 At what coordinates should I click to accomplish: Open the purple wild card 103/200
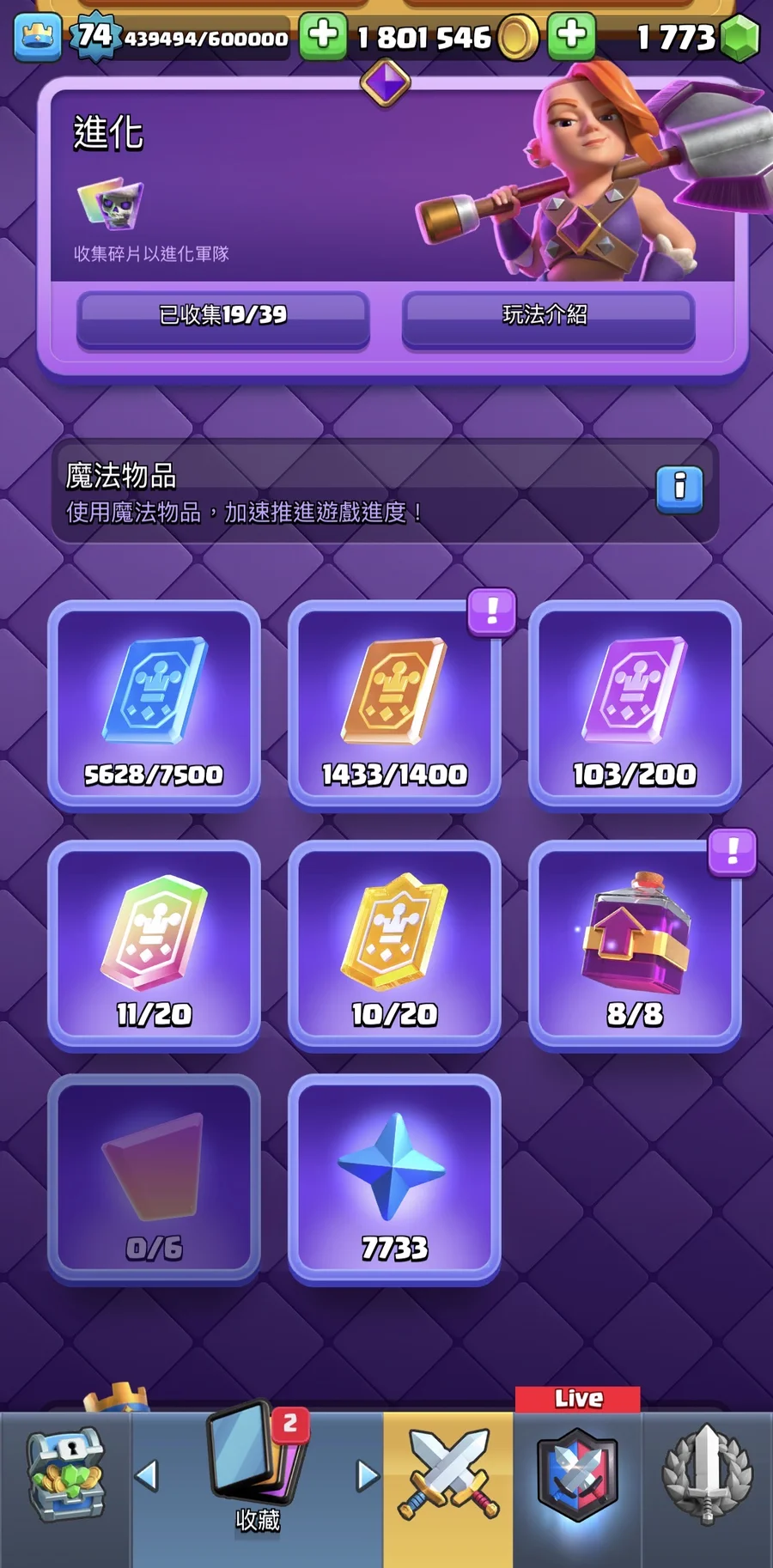tap(635, 704)
